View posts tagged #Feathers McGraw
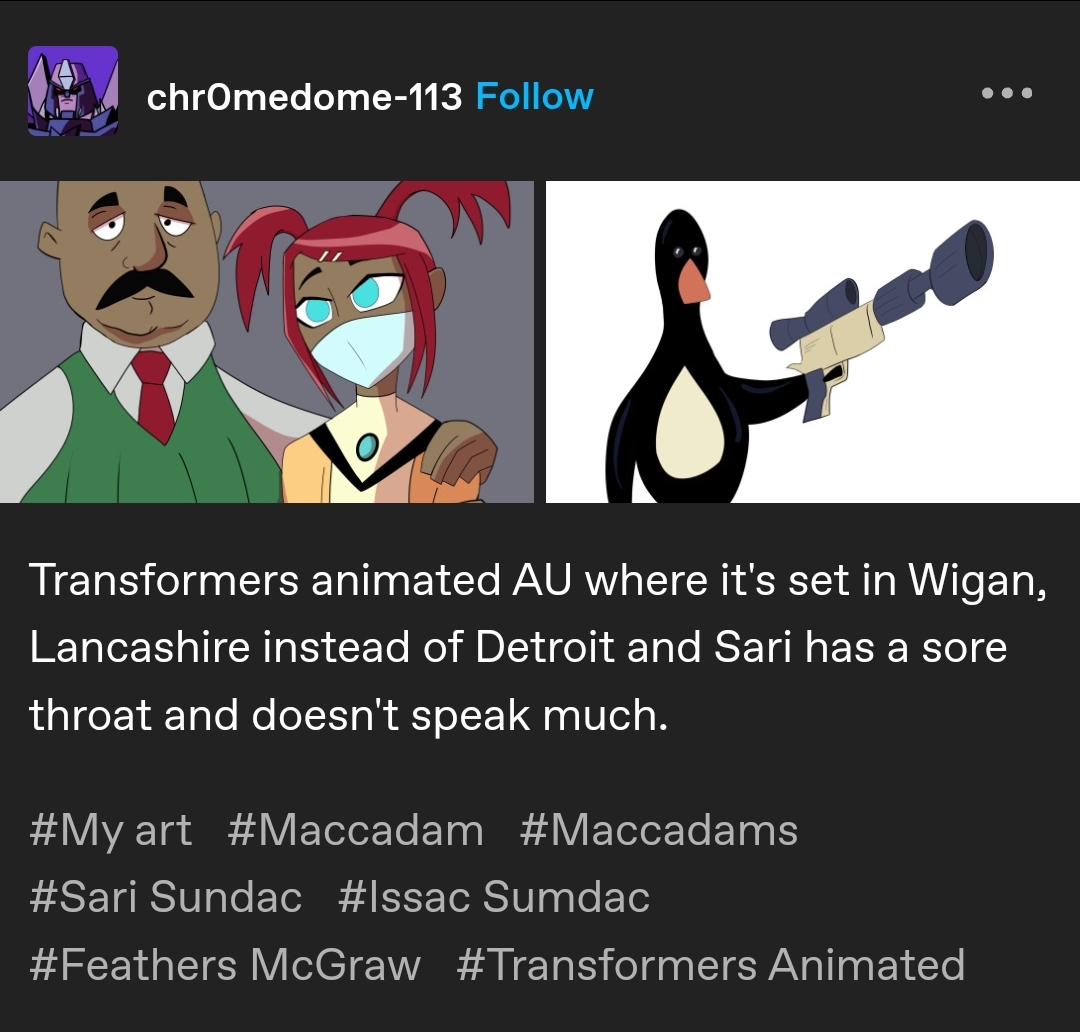The width and height of the screenshot is (1080, 1032). 225,965
